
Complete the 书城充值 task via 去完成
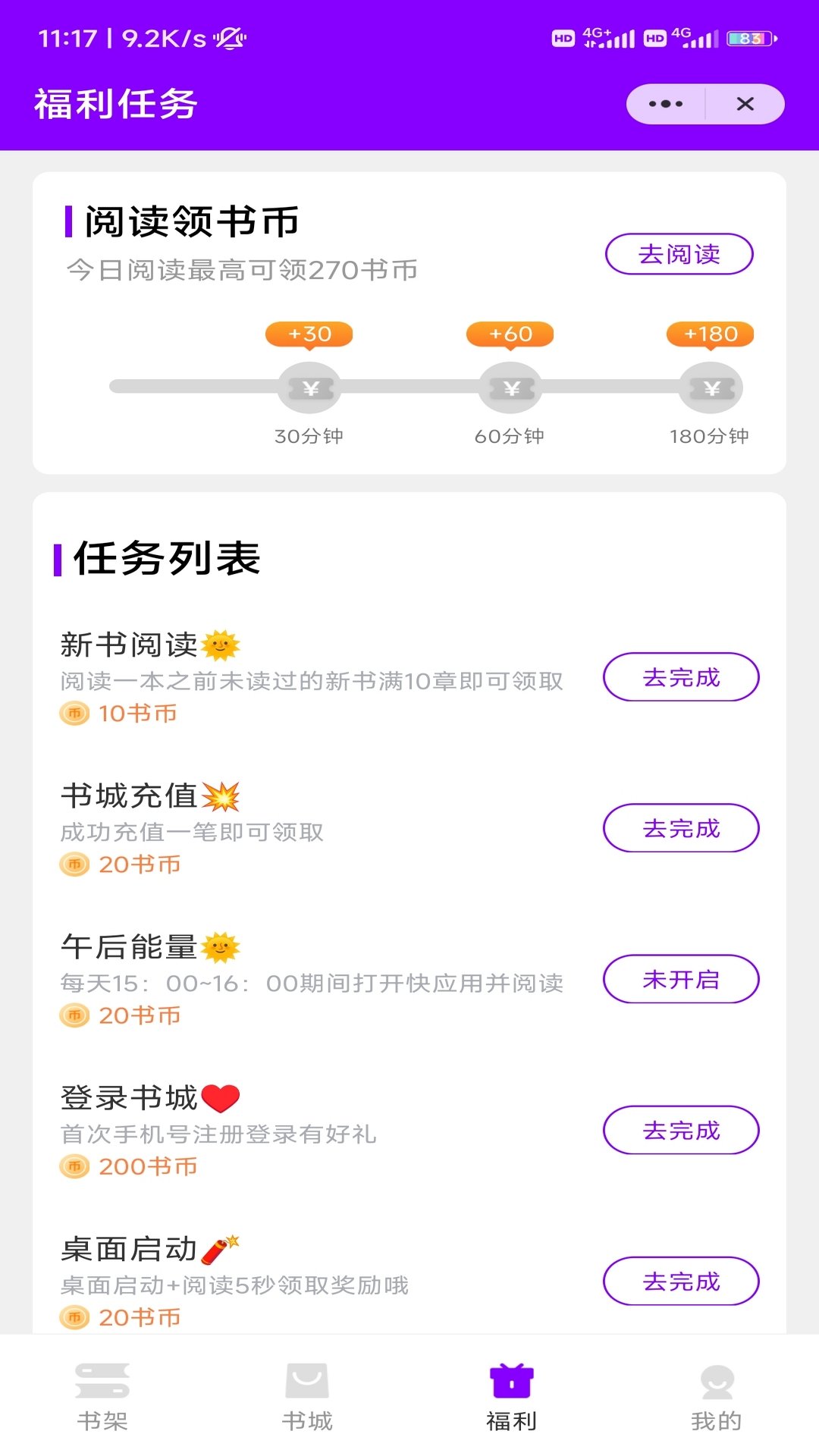point(680,828)
